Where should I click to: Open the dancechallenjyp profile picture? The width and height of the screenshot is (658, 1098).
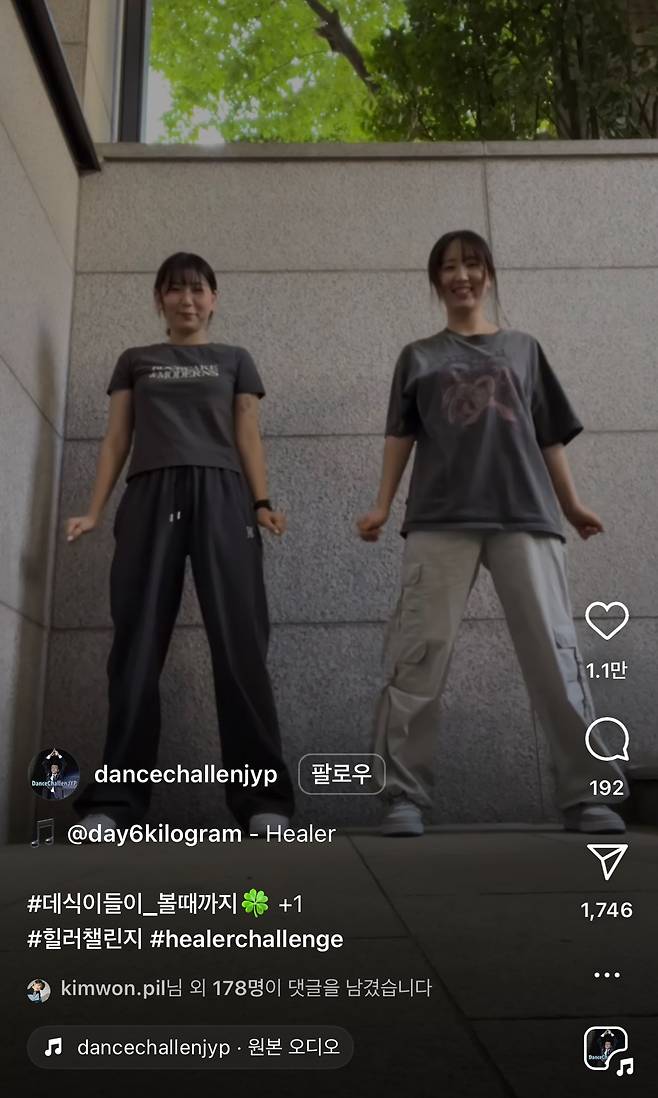[53, 774]
